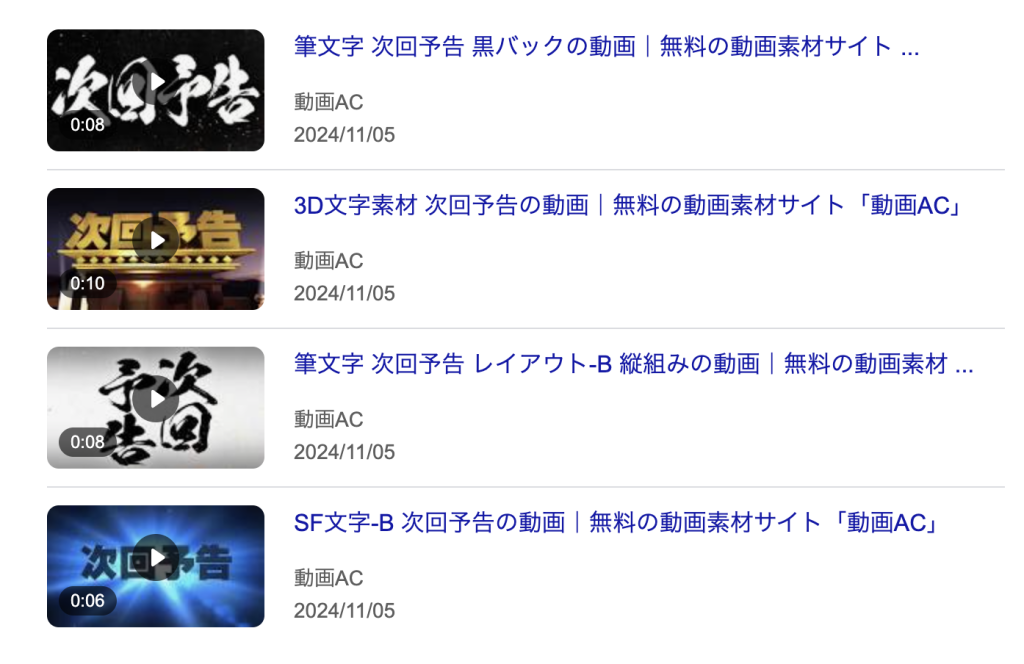
Task: Play the black-background 筆文字 次回予告 video thumbnail
Action: click(156, 90)
